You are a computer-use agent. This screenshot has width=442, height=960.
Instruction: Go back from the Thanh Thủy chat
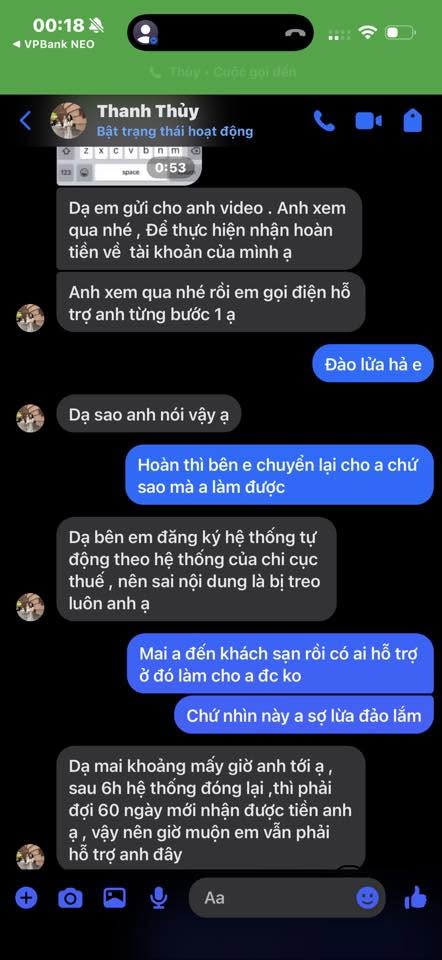click(x=25, y=121)
